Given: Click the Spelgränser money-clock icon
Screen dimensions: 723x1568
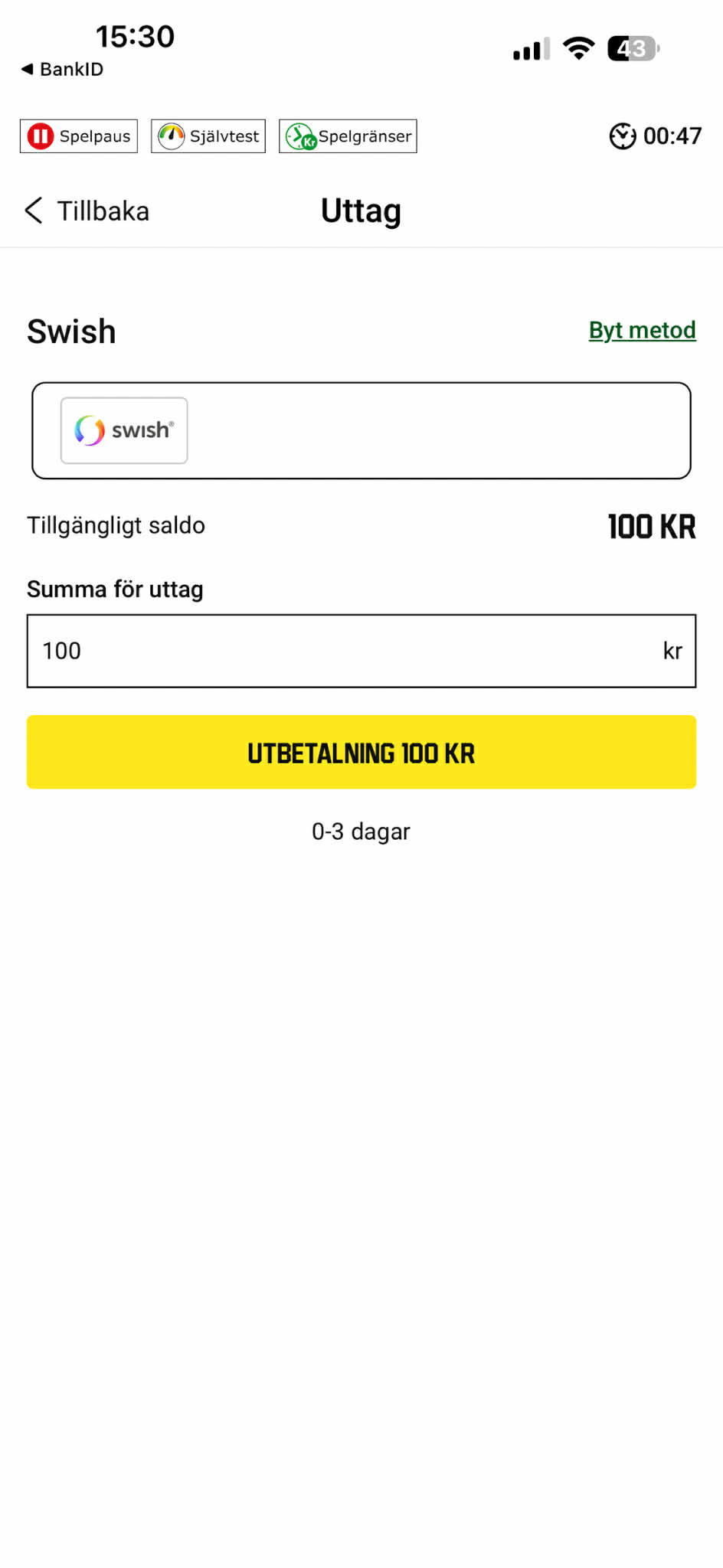Looking at the screenshot, I should 300,136.
